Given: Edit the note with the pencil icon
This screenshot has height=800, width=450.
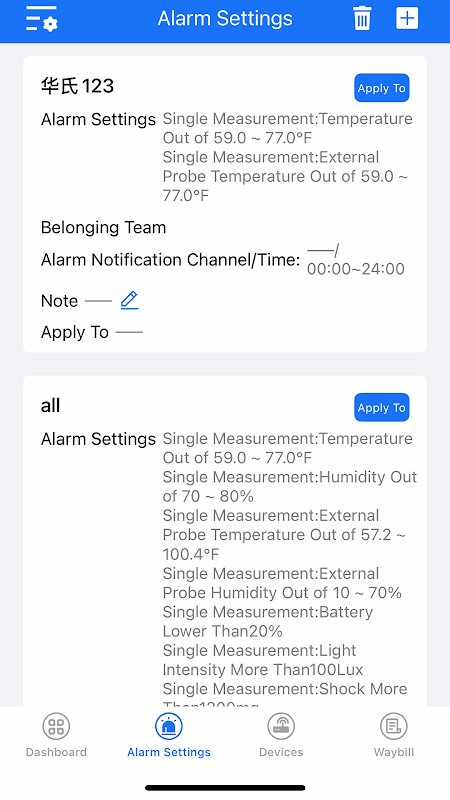Looking at the screenshot, I should click(130, 300).
